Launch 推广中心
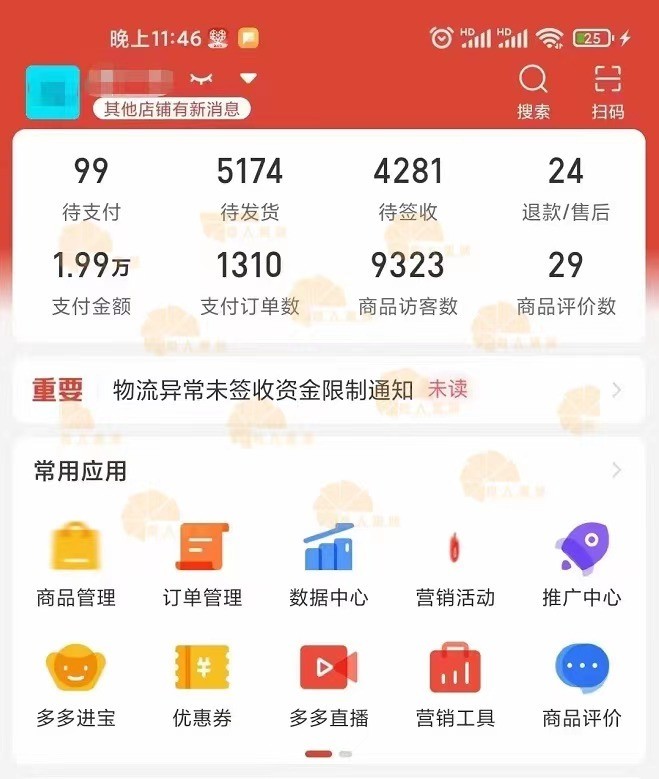 coord(581,565)
